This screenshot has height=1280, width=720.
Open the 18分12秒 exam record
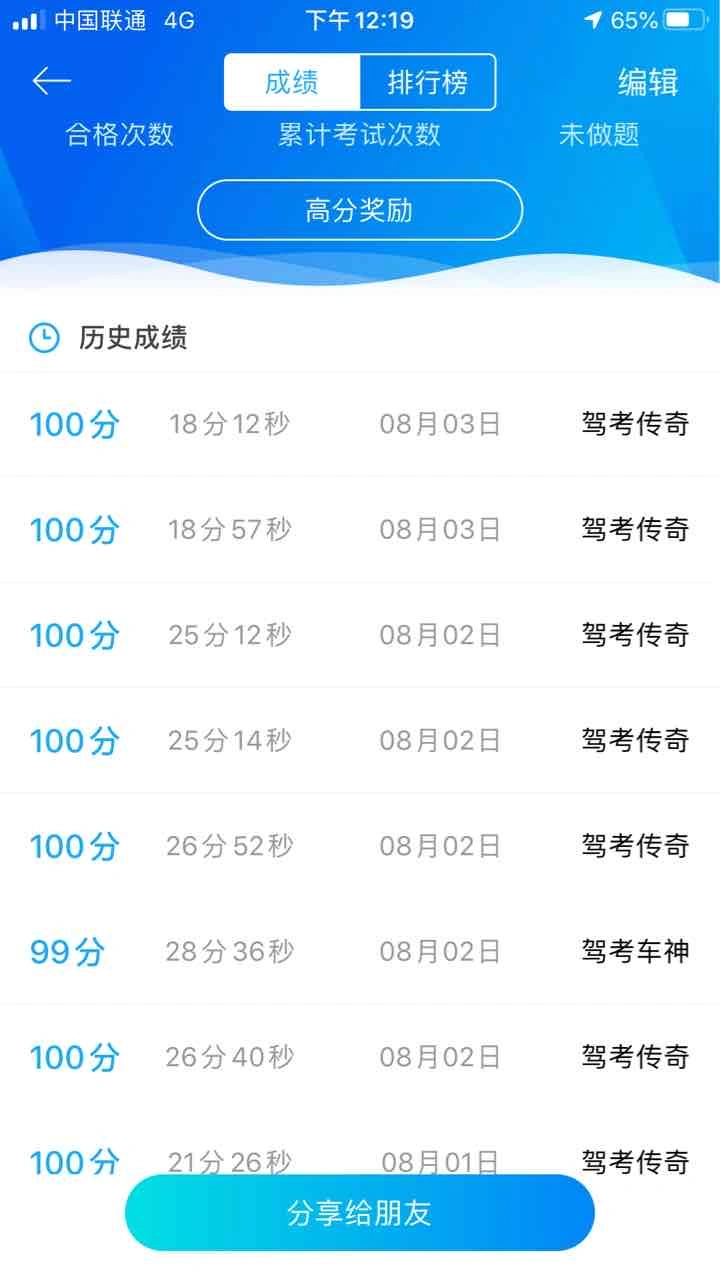360,424
